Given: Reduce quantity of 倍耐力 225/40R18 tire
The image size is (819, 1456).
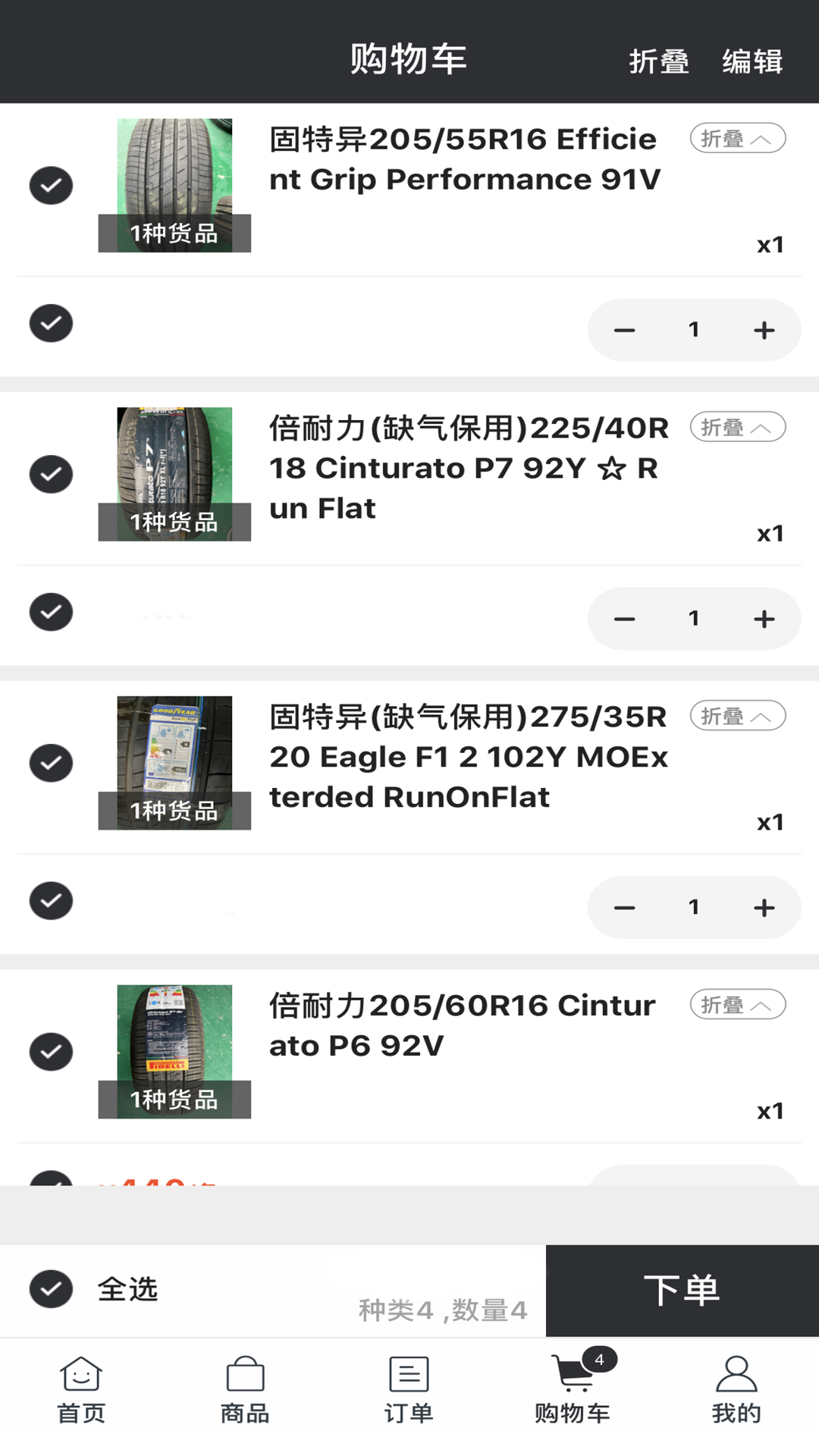Looking at the screenshot, I should (624, 619).
